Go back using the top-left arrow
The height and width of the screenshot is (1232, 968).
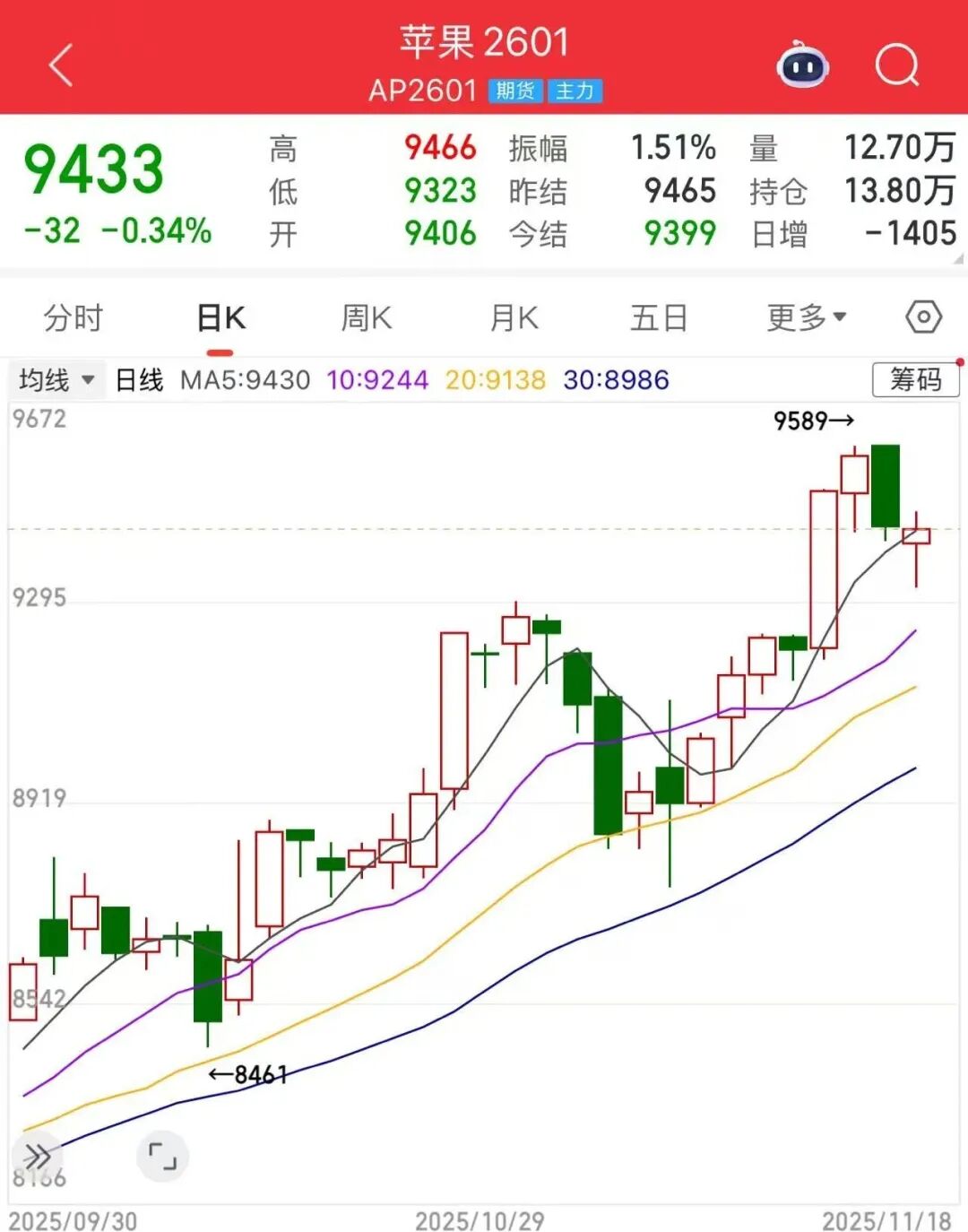pos(61,65)
